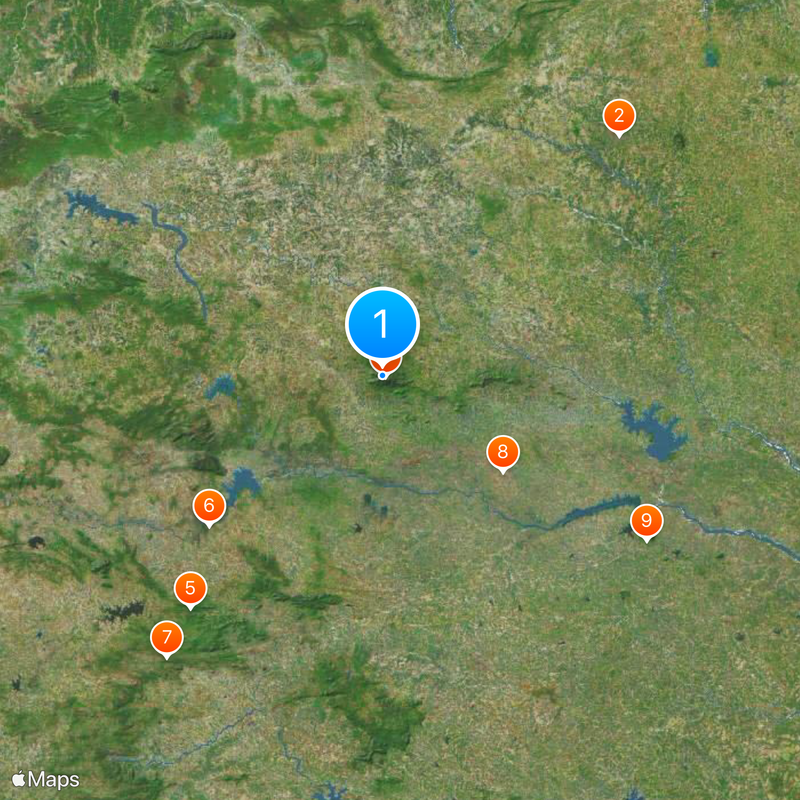Screen dimensions: 800x800
Task: Tap map pin number 7
Action: (167, 637)
